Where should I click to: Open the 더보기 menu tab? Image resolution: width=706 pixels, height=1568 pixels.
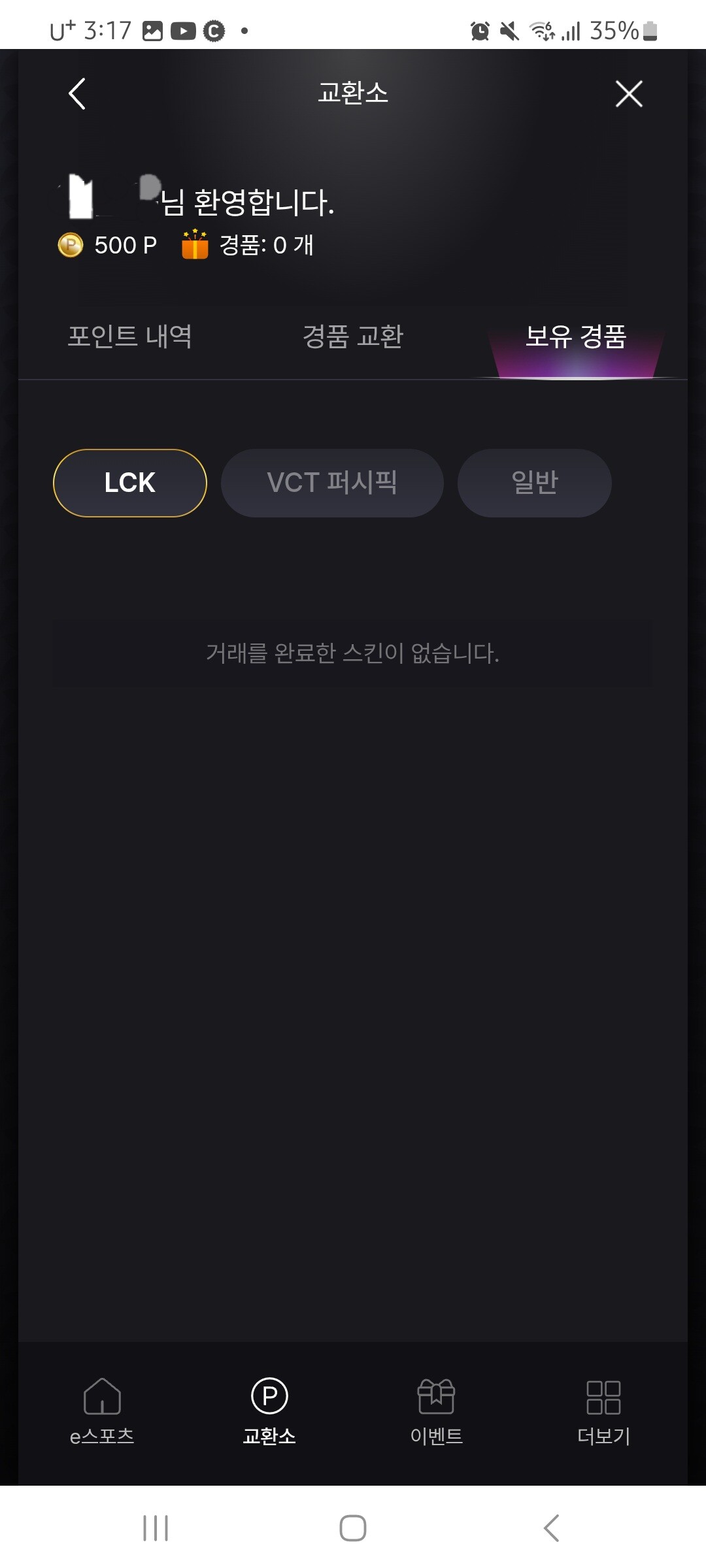coord(603,1410)
